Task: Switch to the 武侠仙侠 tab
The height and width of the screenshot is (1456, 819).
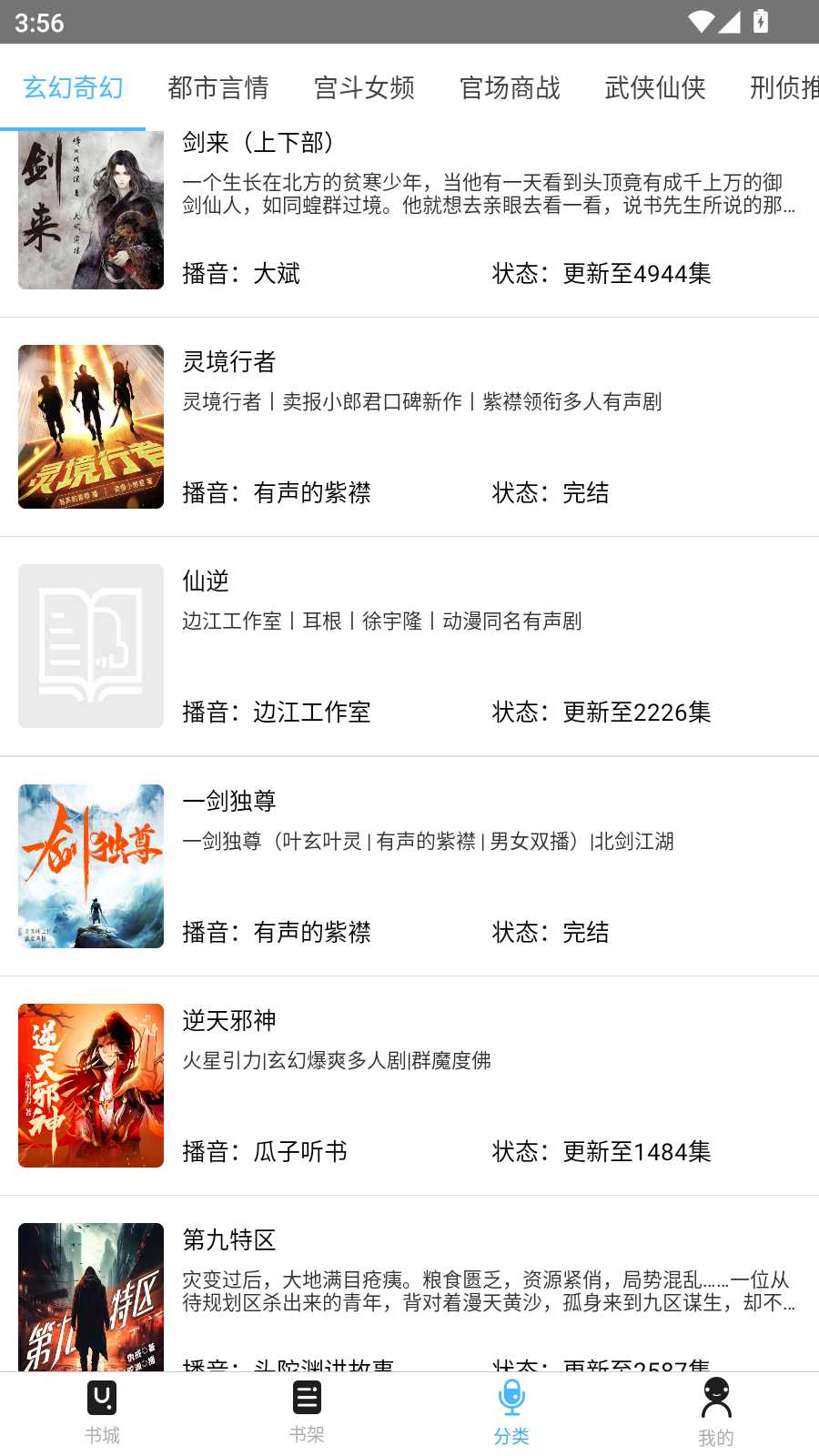Action: [x=655, y=88]
